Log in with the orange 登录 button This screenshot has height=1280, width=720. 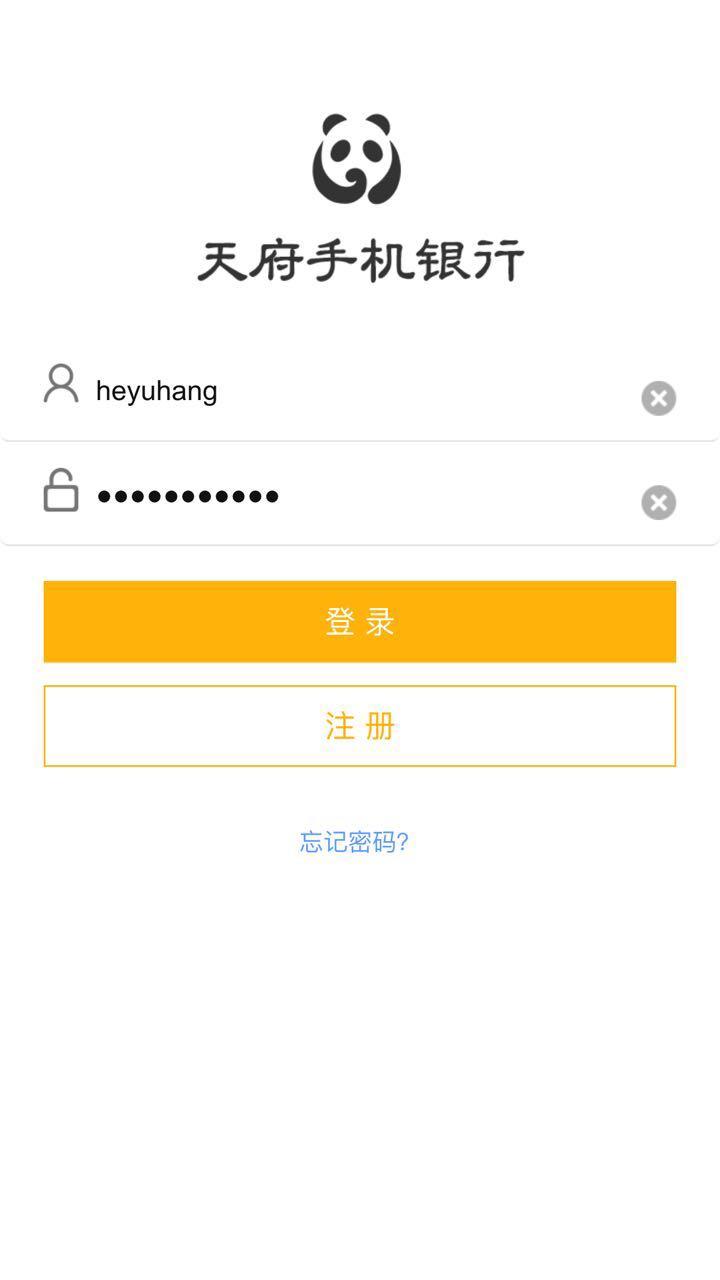(x=360, y=621)
